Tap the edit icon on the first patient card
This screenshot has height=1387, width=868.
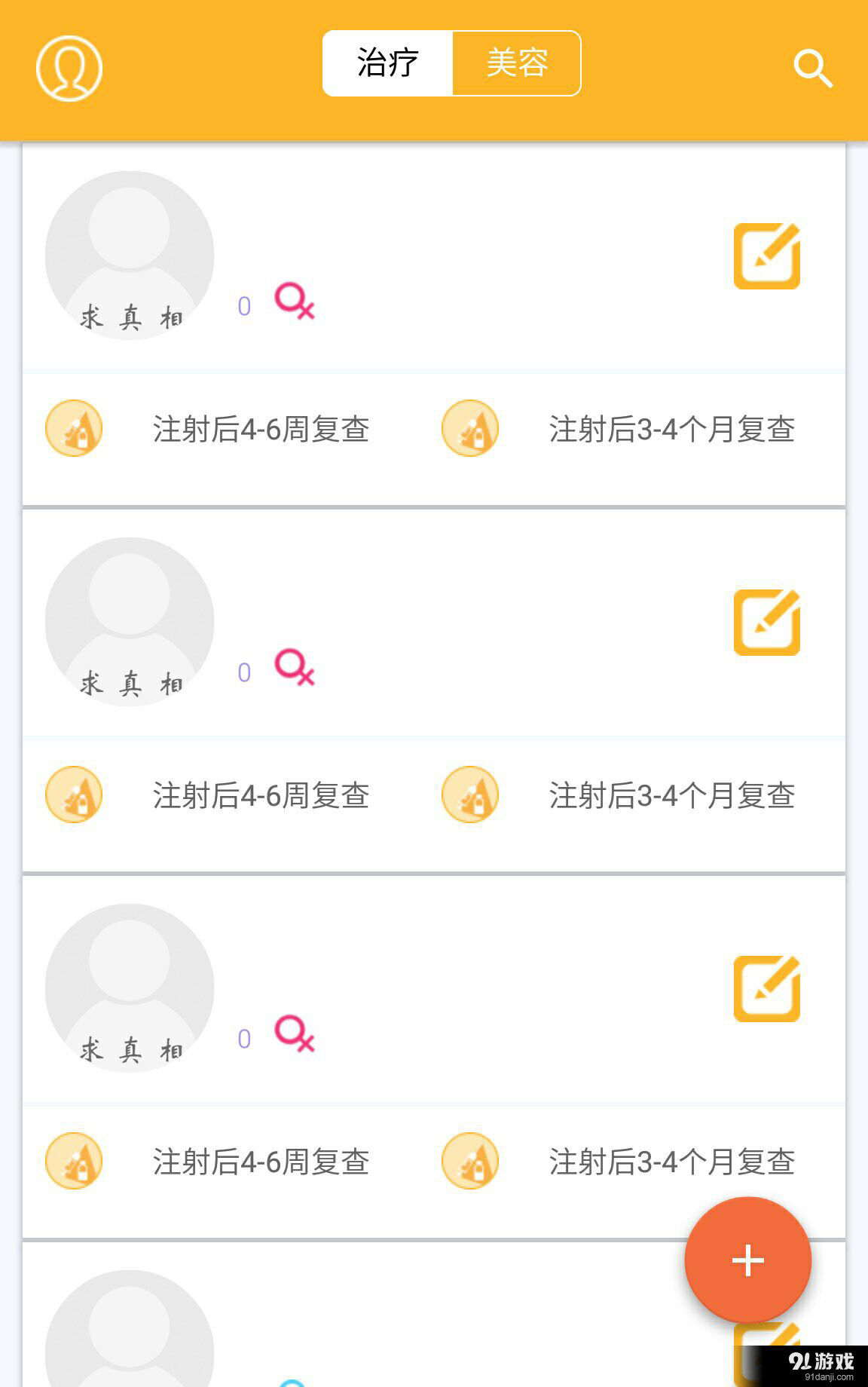(x=766, y=256)
